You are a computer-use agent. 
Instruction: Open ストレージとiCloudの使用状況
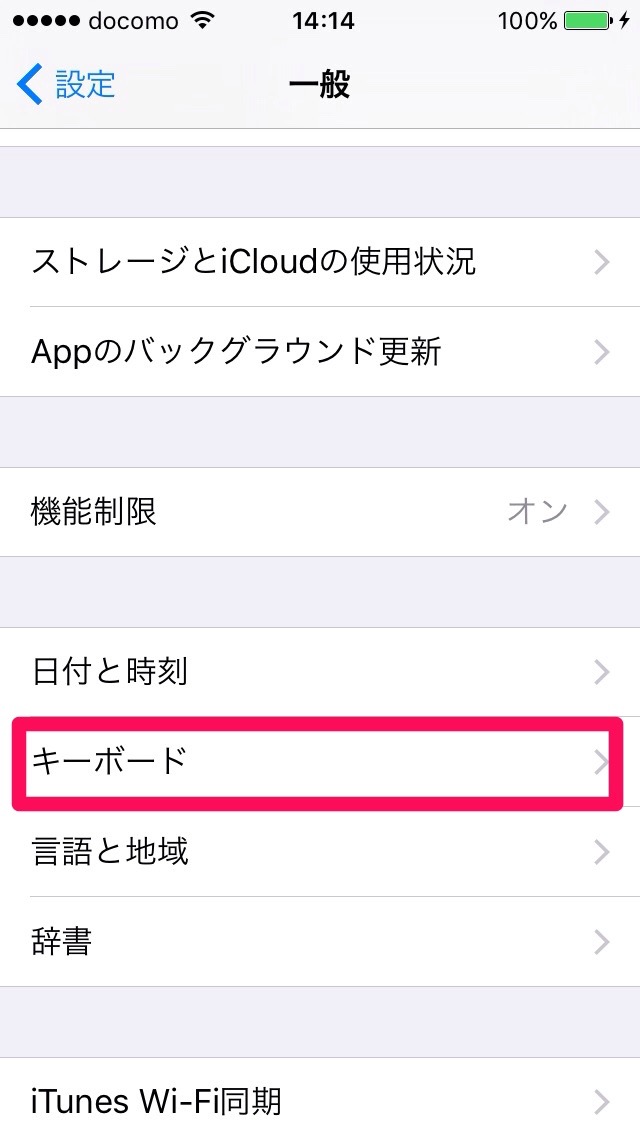(320, 262)
